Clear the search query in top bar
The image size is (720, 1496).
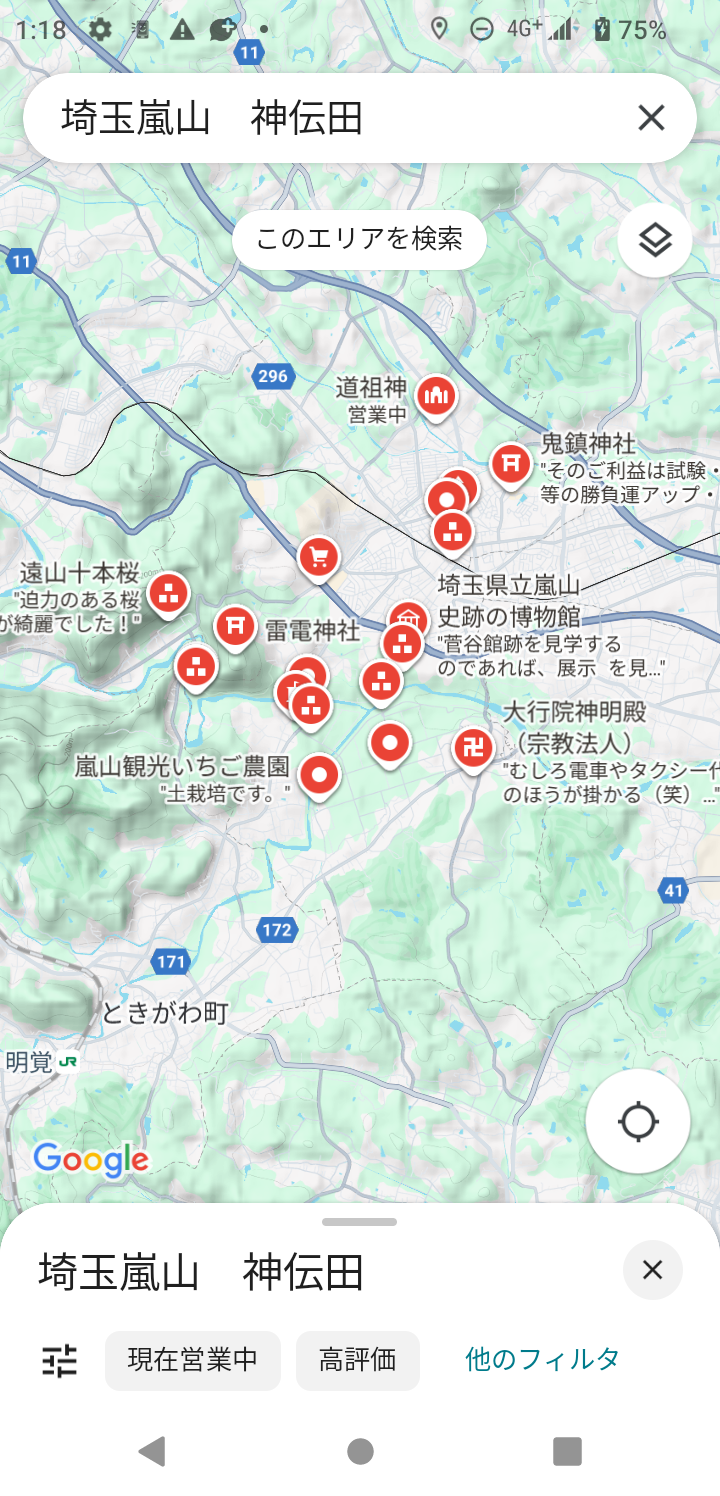coord(651,118)
